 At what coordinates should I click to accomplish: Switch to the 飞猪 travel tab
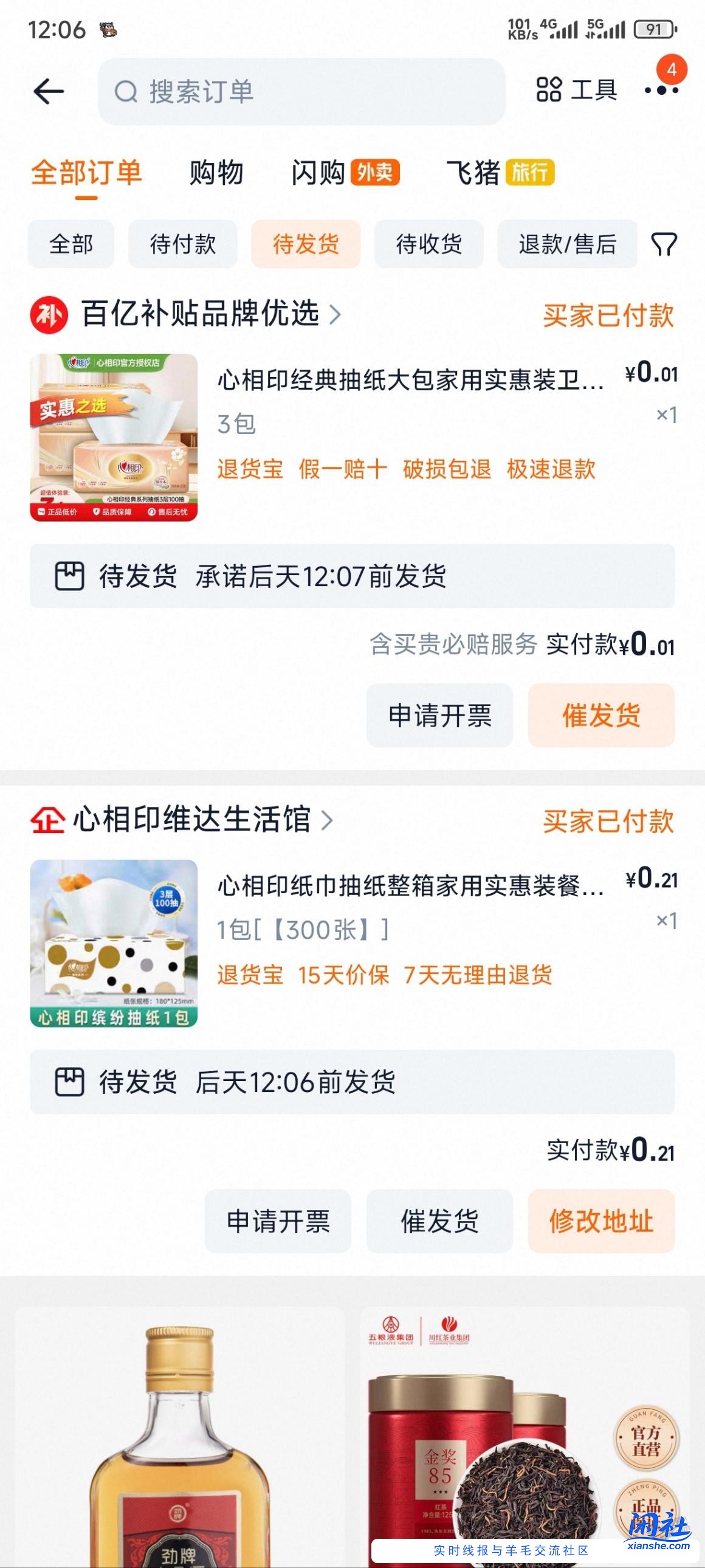475,173
